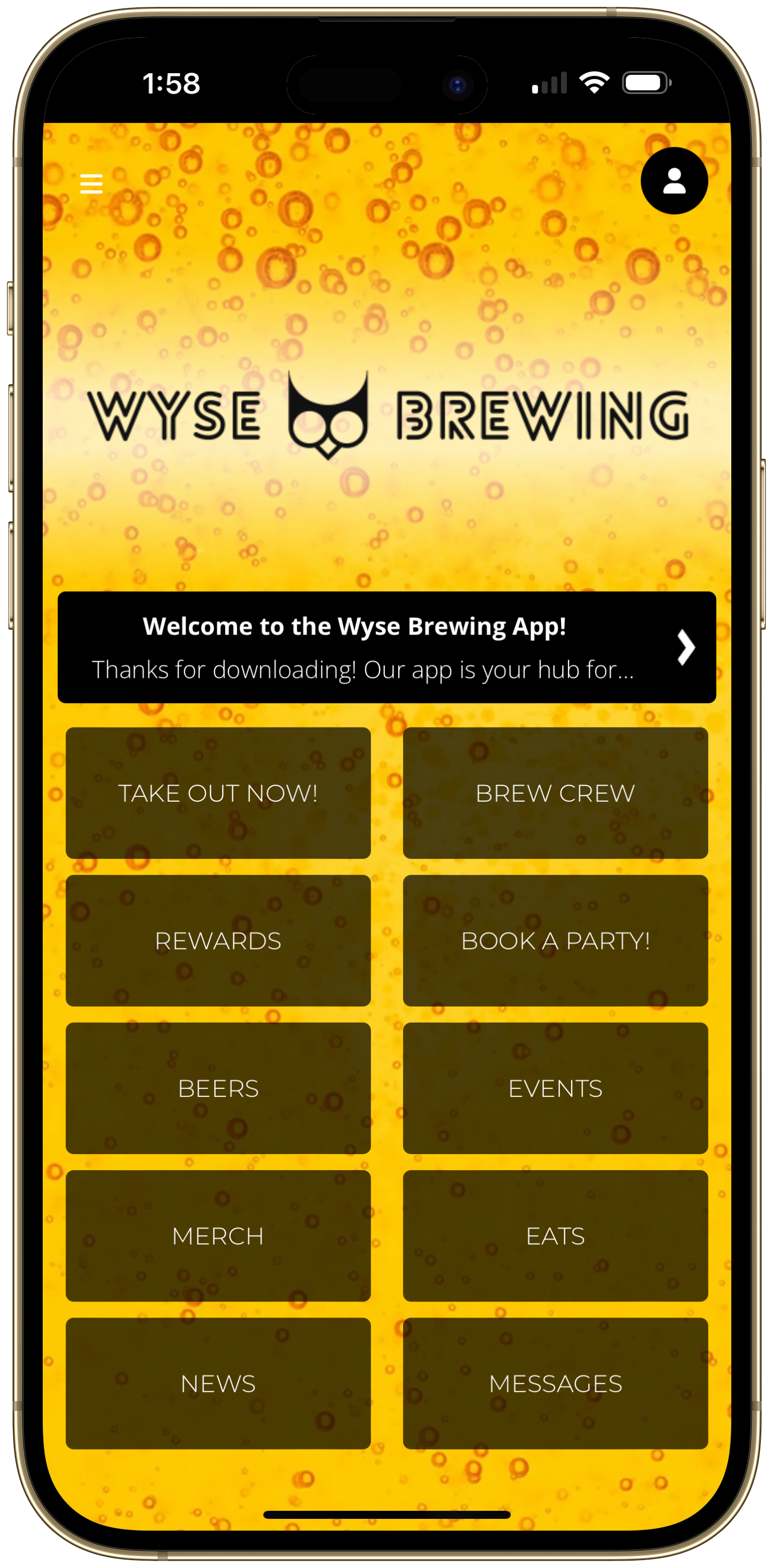774x1568 pixels.
Task: Open the hamburger drawer menu
Action: pos(91,183)
